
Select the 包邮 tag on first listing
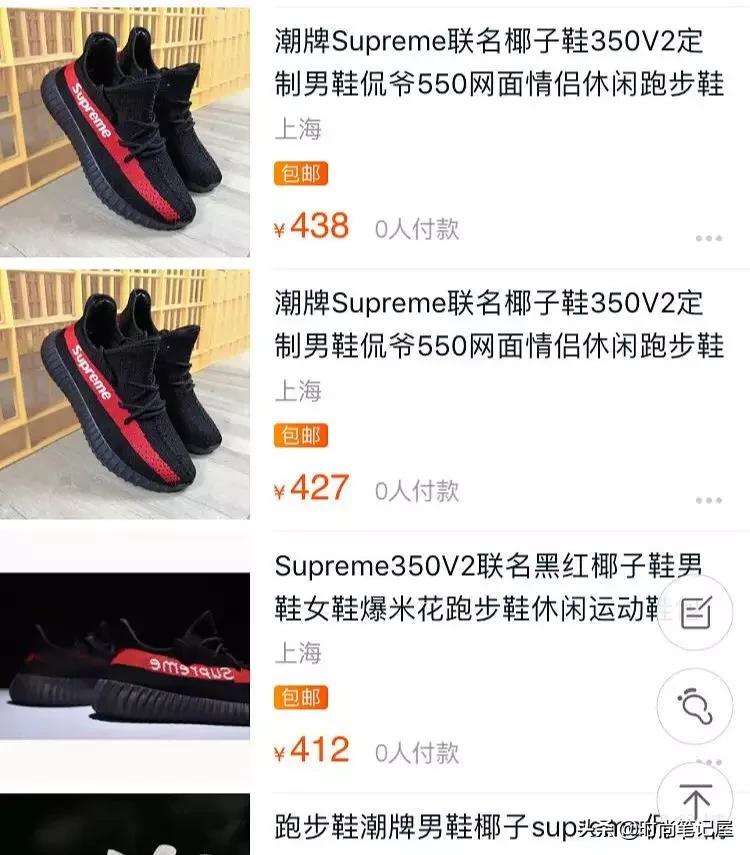302,174
